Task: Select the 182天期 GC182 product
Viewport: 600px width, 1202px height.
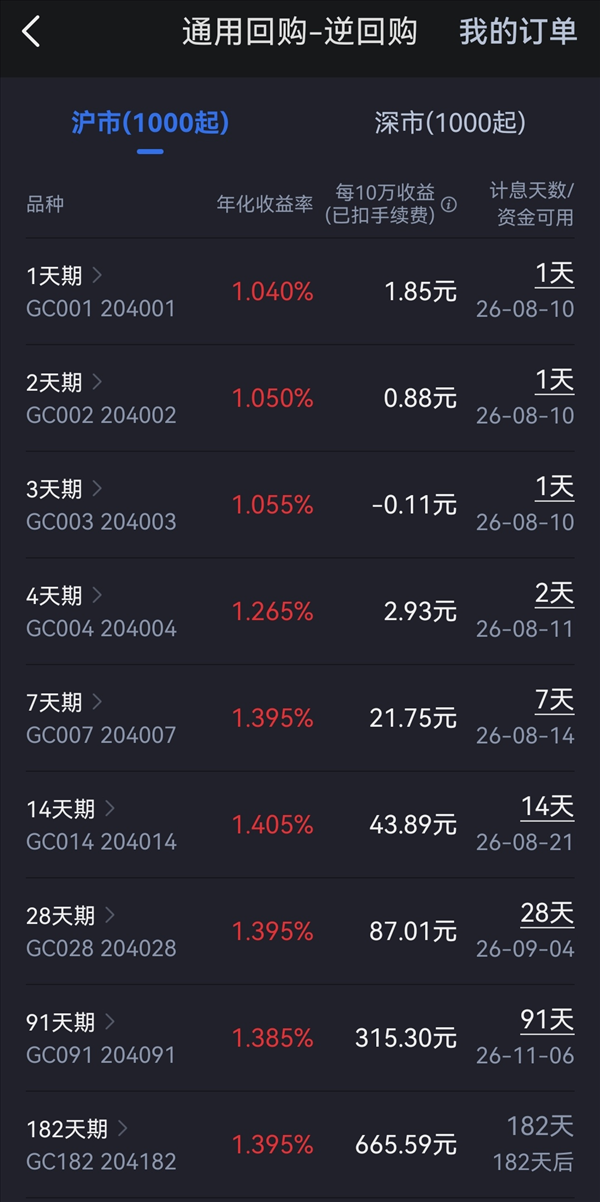Action: click(300, 1145)
